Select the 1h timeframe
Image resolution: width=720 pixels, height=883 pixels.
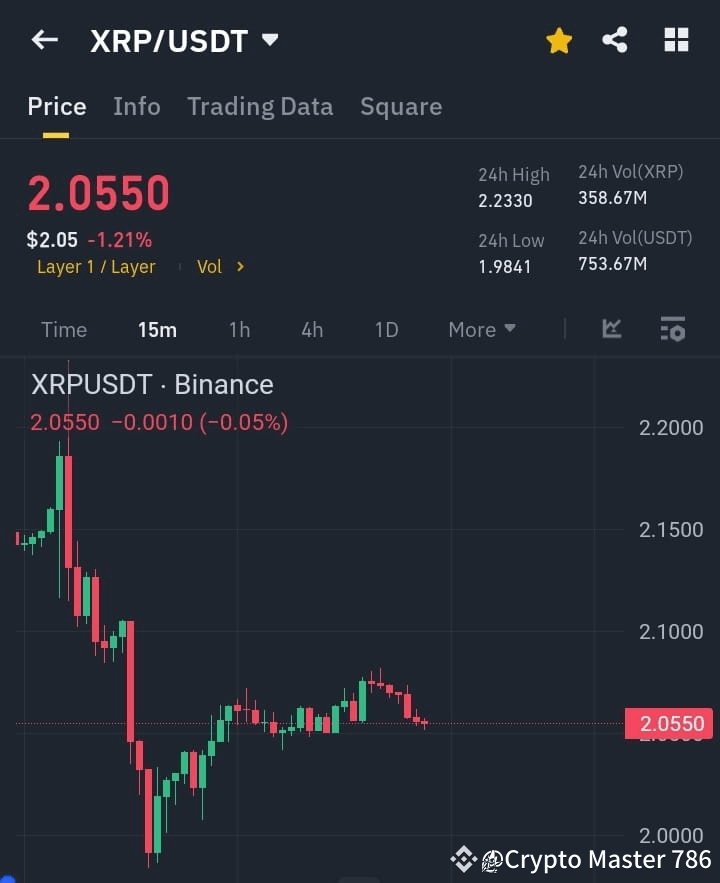coord(239,329)
